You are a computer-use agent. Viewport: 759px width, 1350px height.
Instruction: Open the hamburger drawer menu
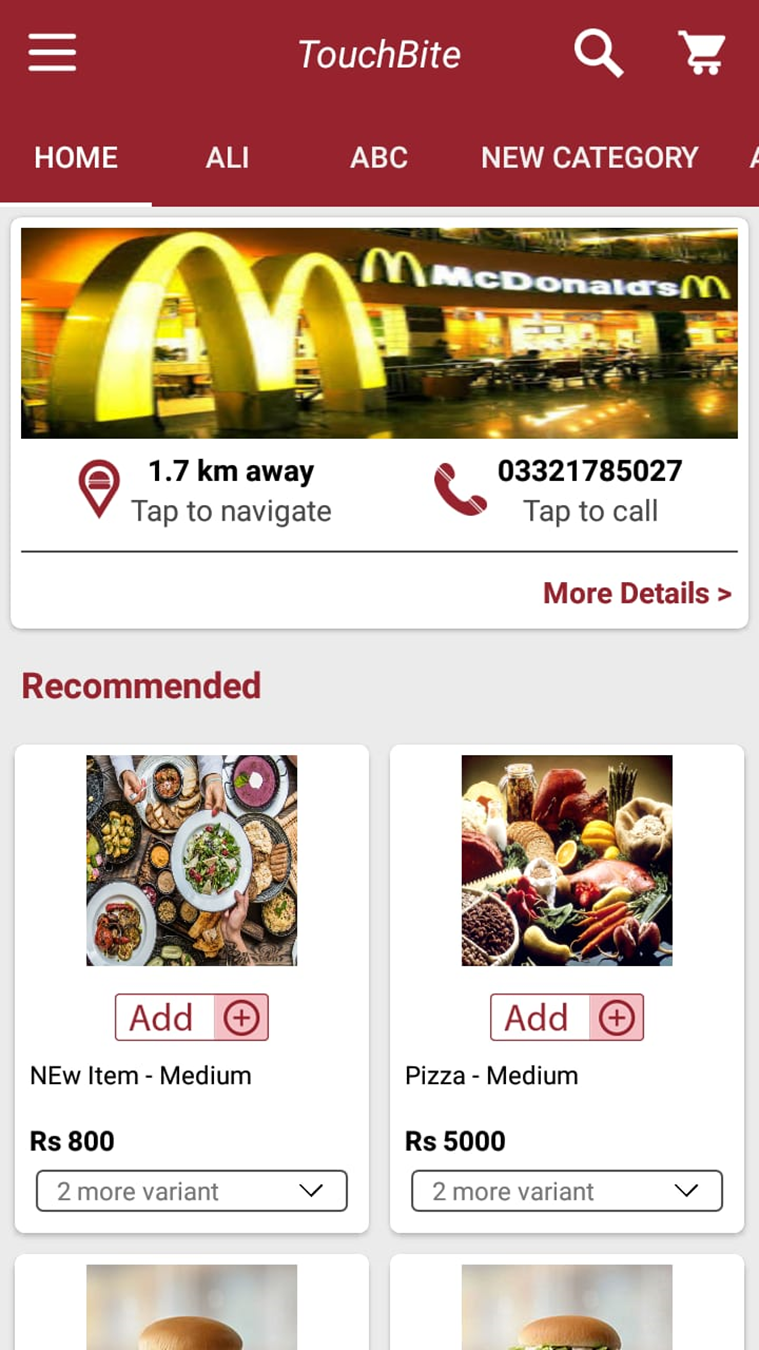(x=52, y=53)
